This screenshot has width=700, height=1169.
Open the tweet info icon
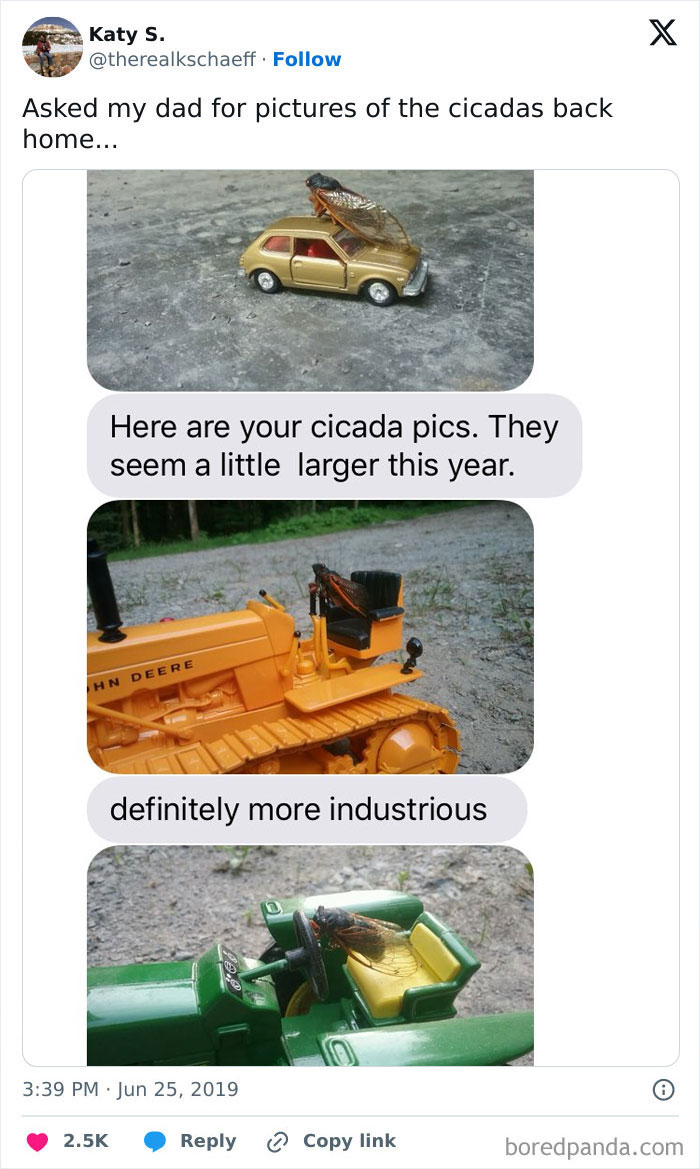coord(662,1089)
